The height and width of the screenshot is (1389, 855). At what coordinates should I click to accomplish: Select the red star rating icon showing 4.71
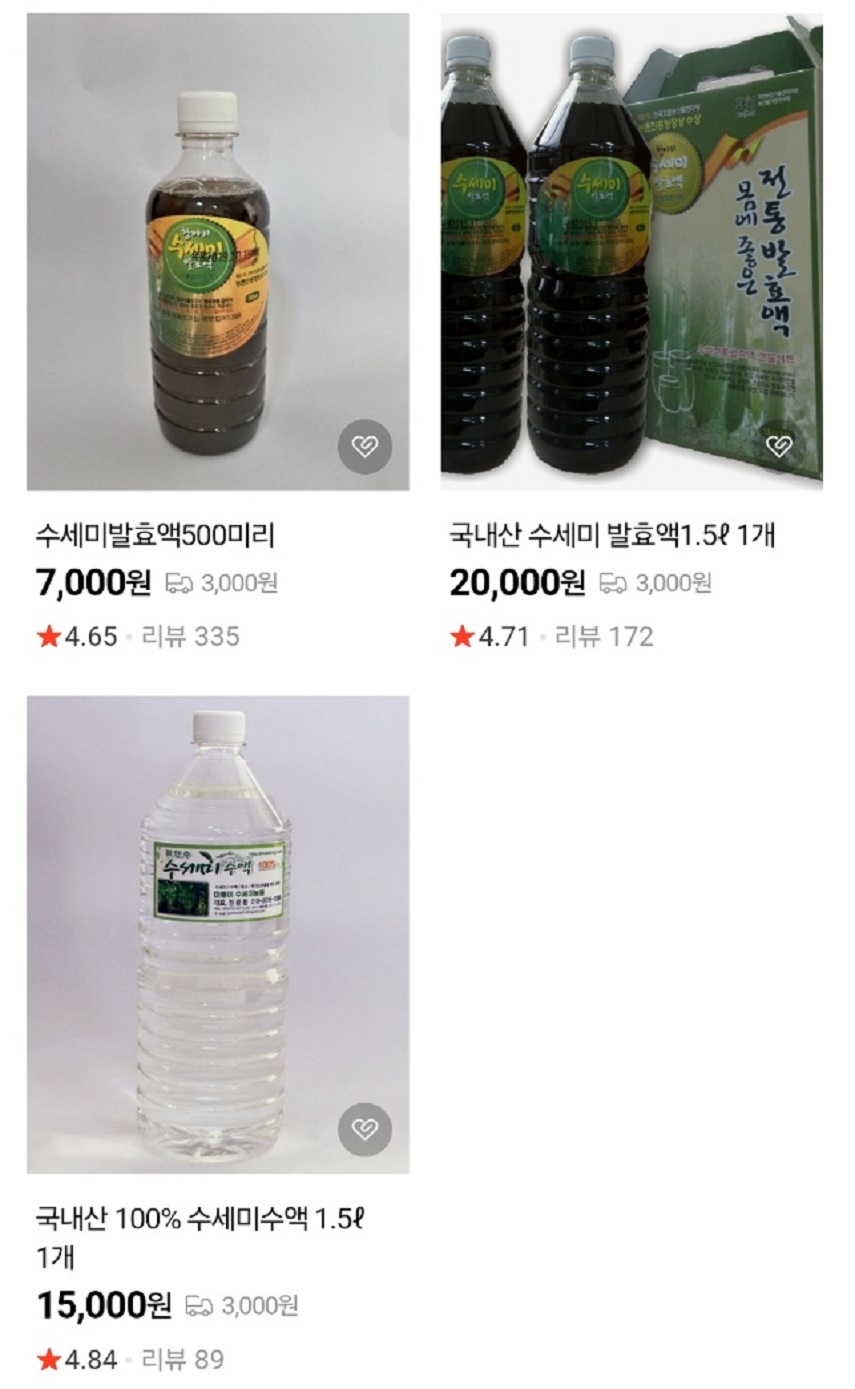[462, 633]
